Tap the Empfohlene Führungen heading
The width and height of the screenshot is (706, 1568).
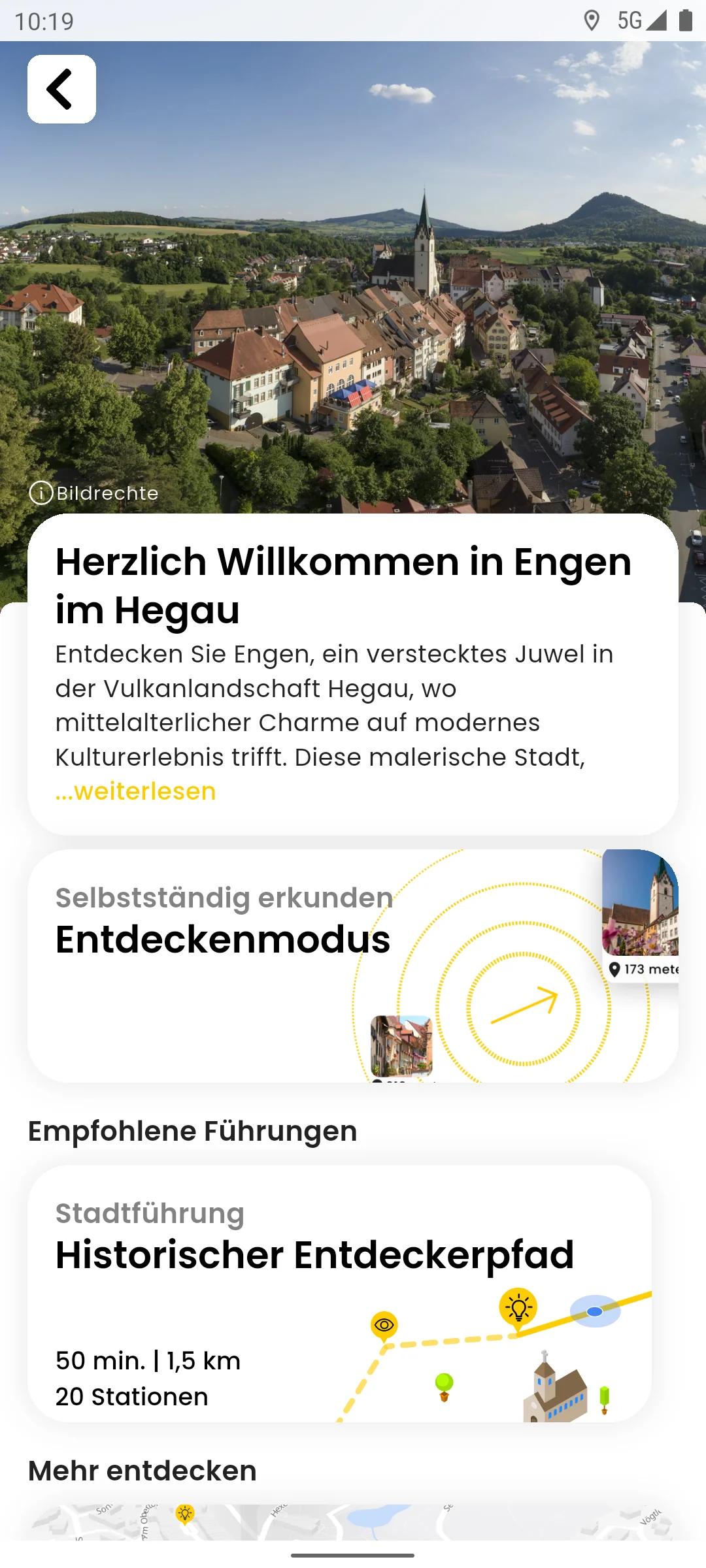(192, 1131)
